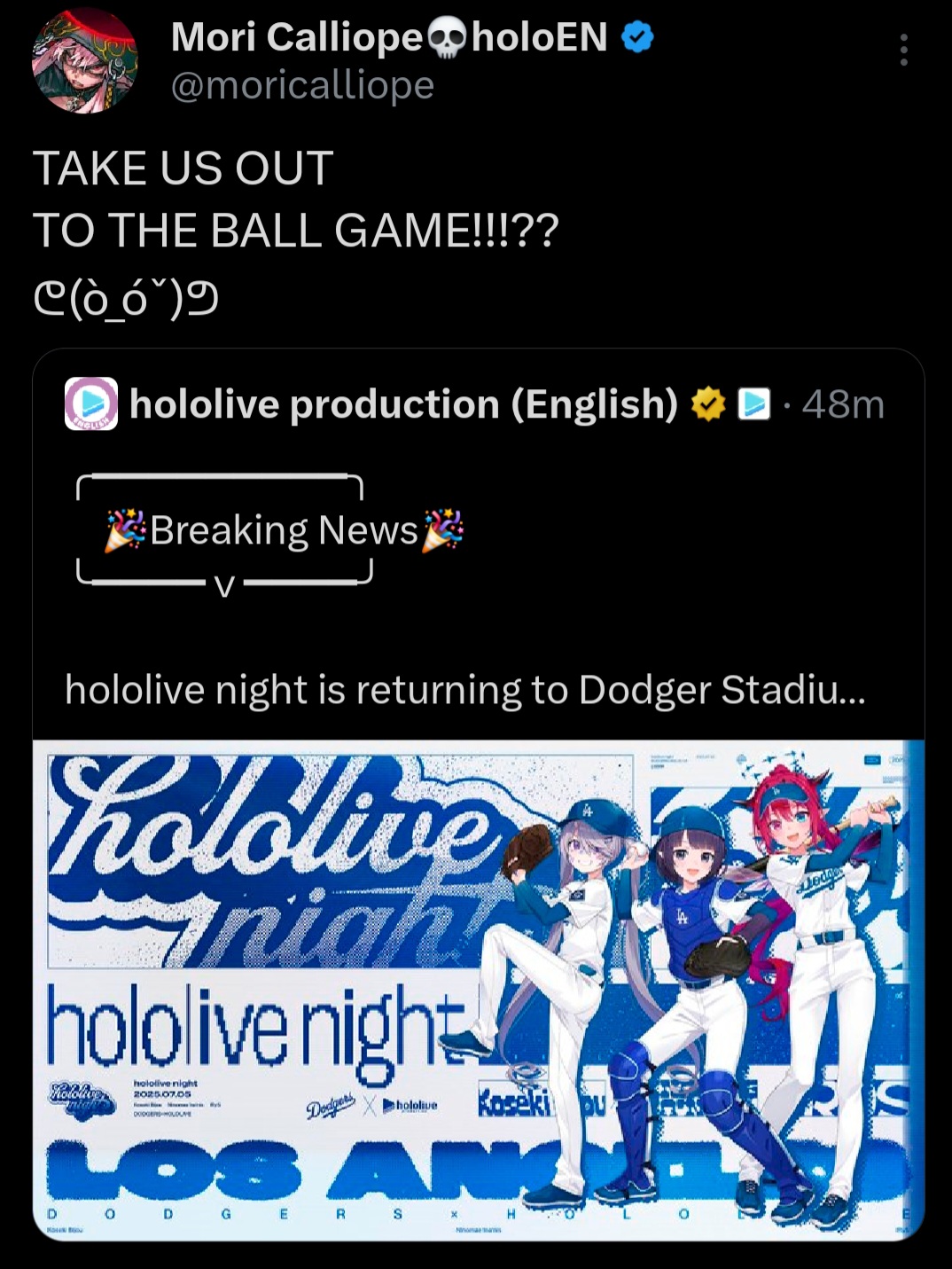View the hololive night Dodgers image

click(479, 989)
